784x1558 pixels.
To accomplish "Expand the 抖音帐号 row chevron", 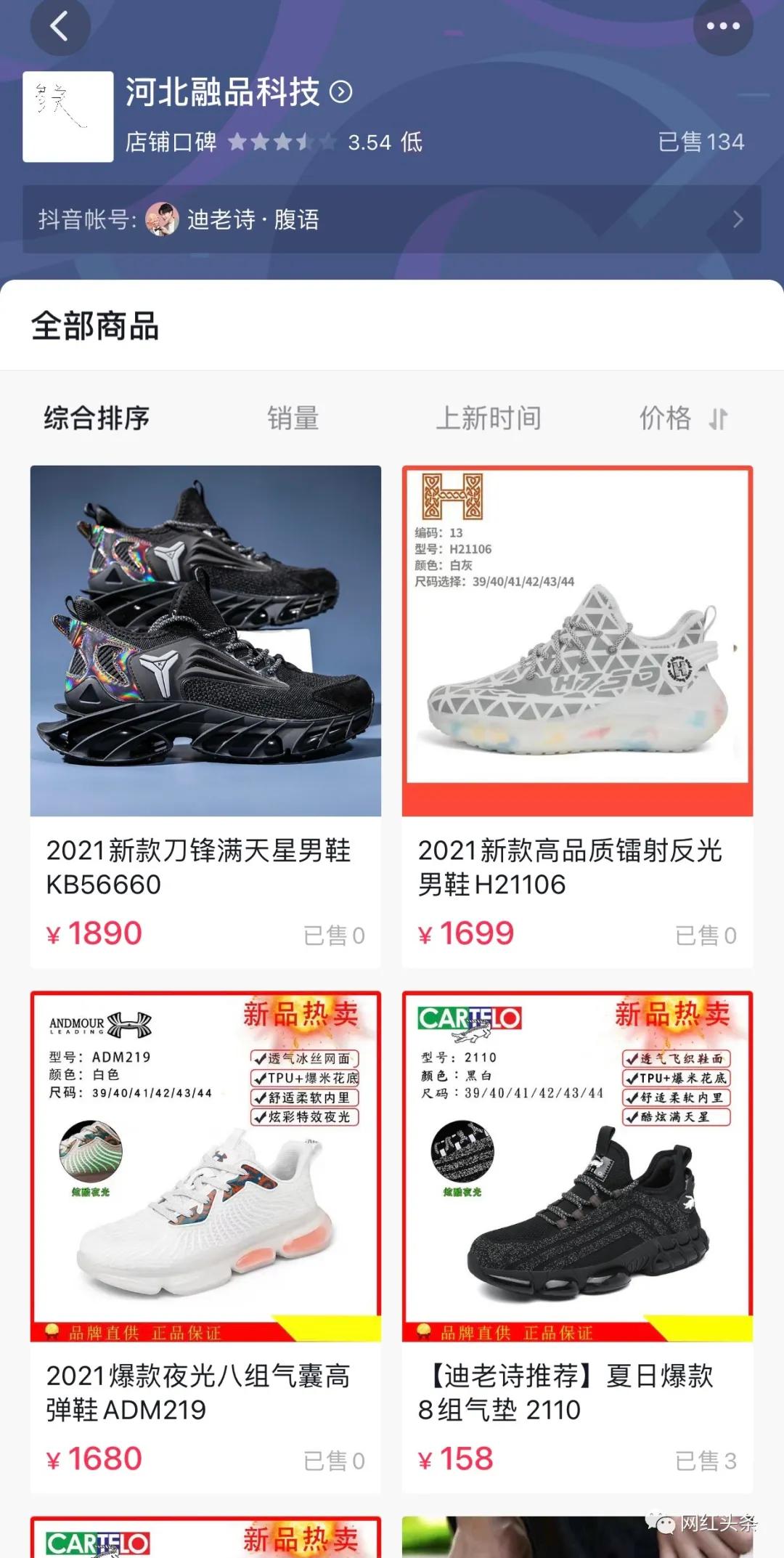I will (736, 220).
